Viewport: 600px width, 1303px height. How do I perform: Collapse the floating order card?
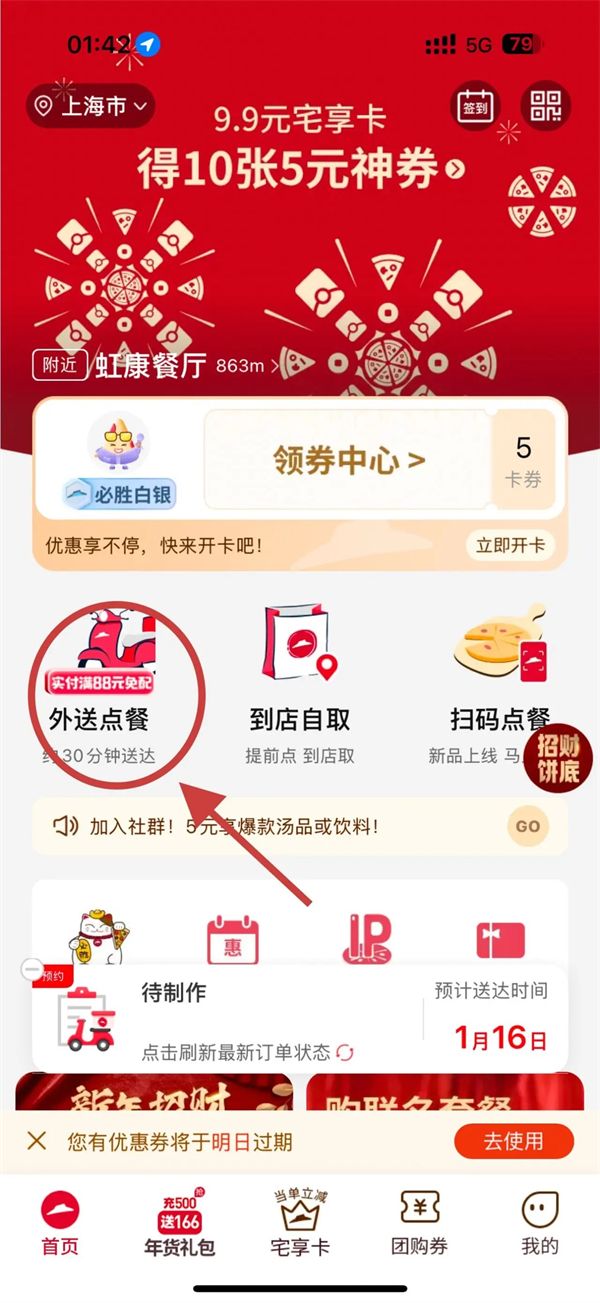coord(32,968)
